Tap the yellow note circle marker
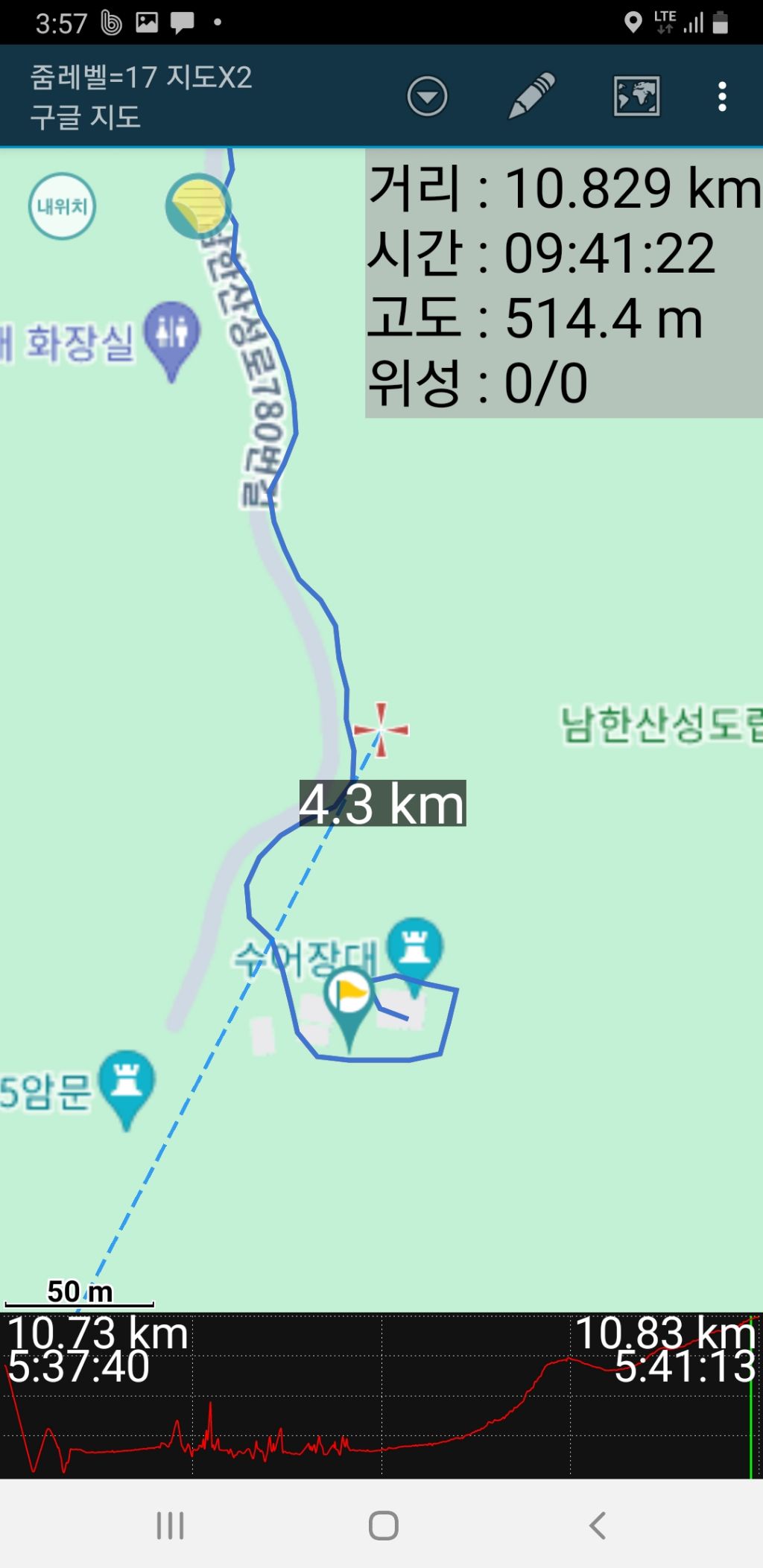Image resolution: width=763 pixels, height=1568 pixels. coord(197,206)
